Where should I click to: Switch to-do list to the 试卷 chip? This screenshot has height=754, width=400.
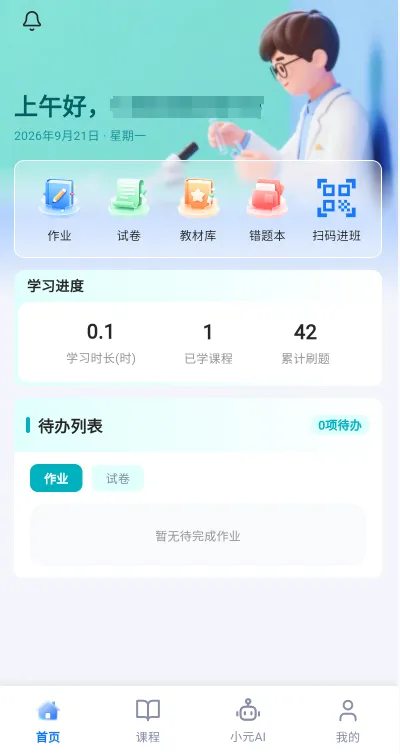[118, 478]
